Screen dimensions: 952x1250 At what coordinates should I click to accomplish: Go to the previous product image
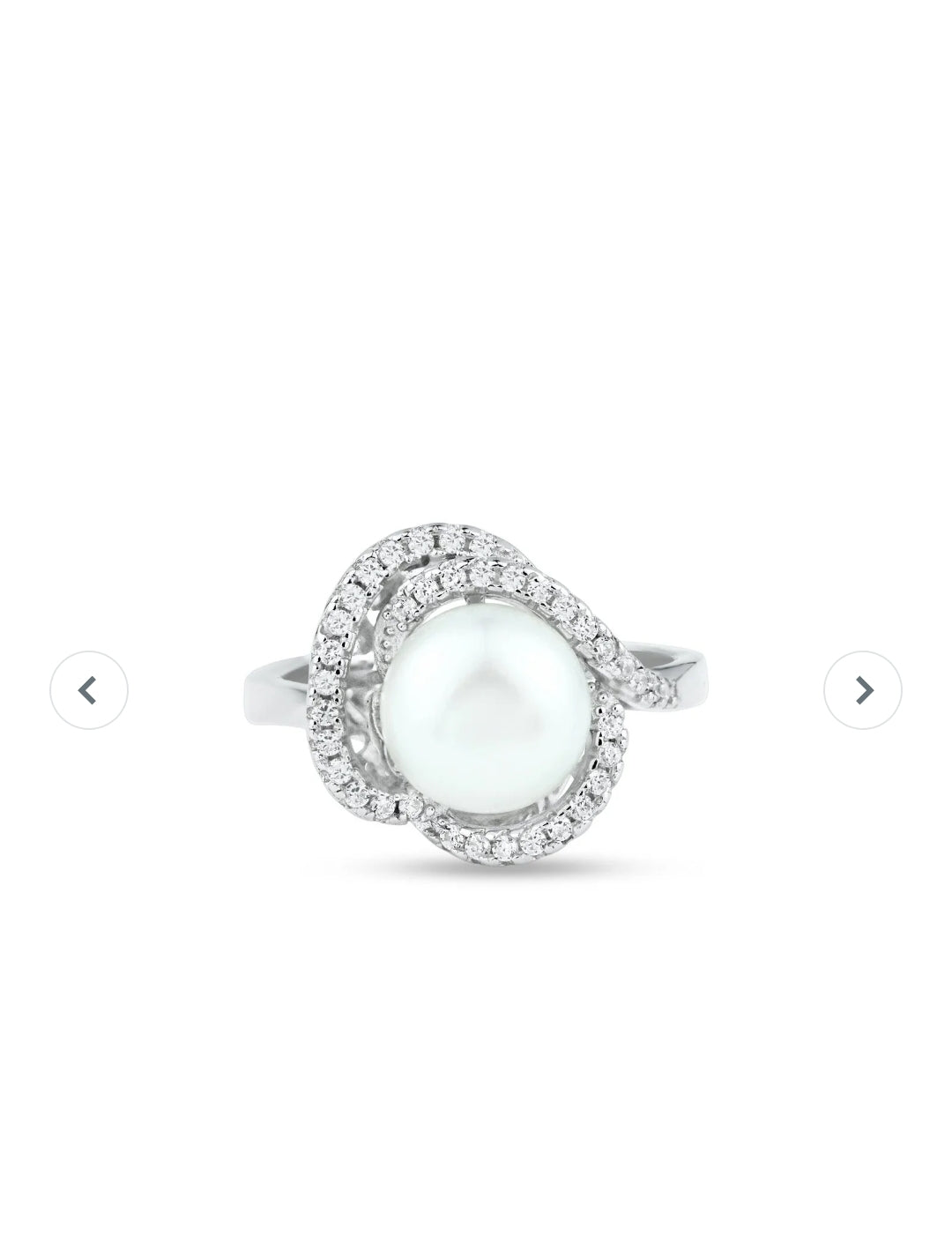coord(89,690)
